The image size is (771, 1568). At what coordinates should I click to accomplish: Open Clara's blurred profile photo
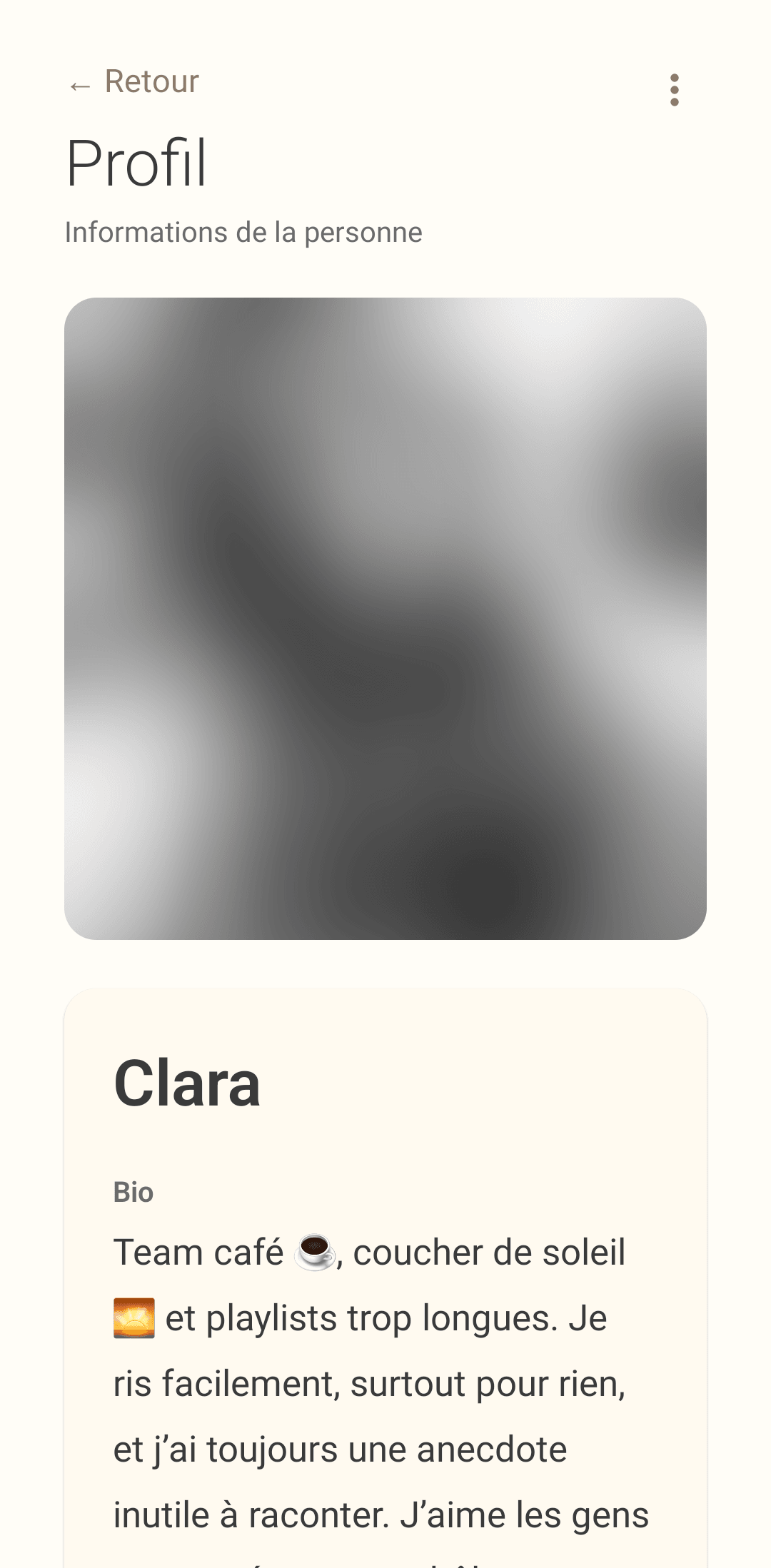[385, 618]
